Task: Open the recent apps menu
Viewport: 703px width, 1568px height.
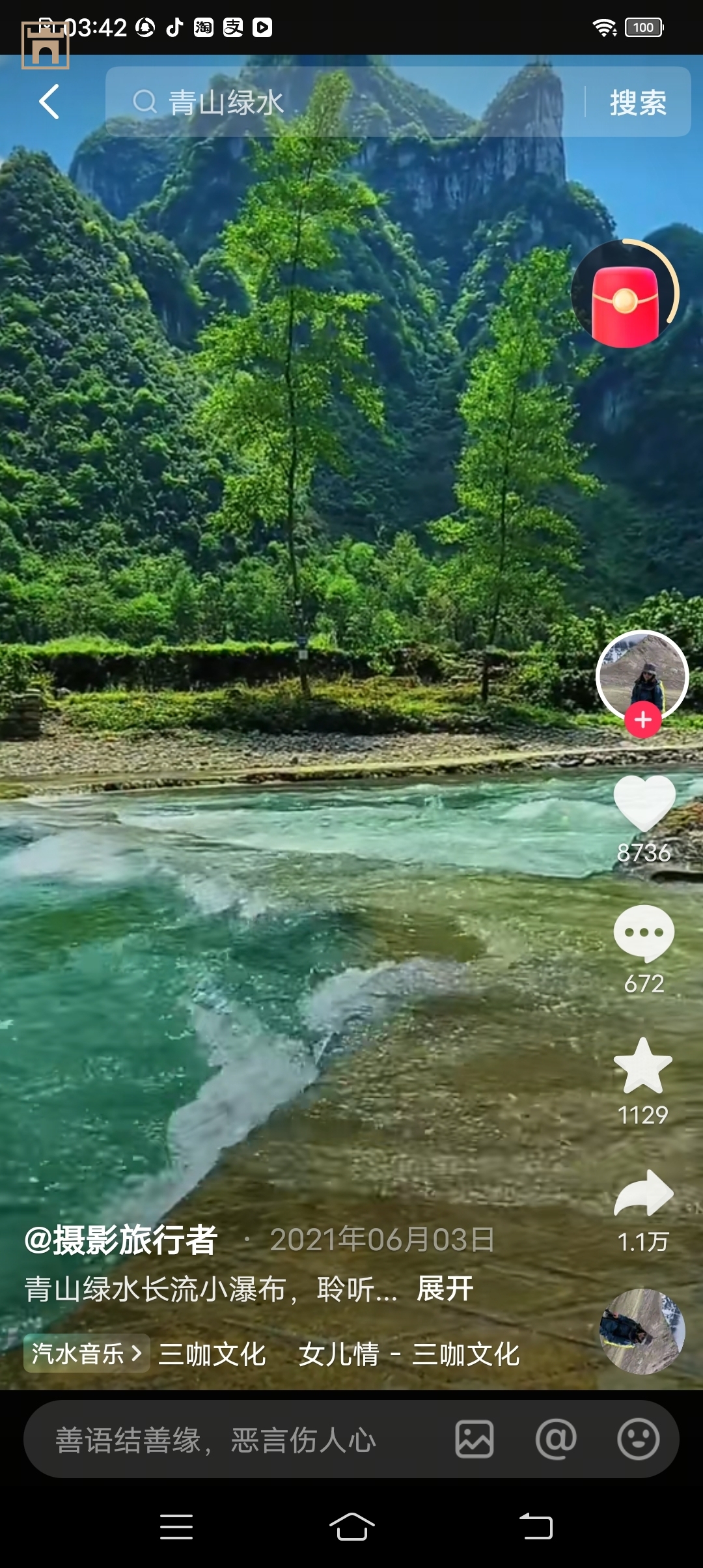Action: click(x=176, y=1526)
